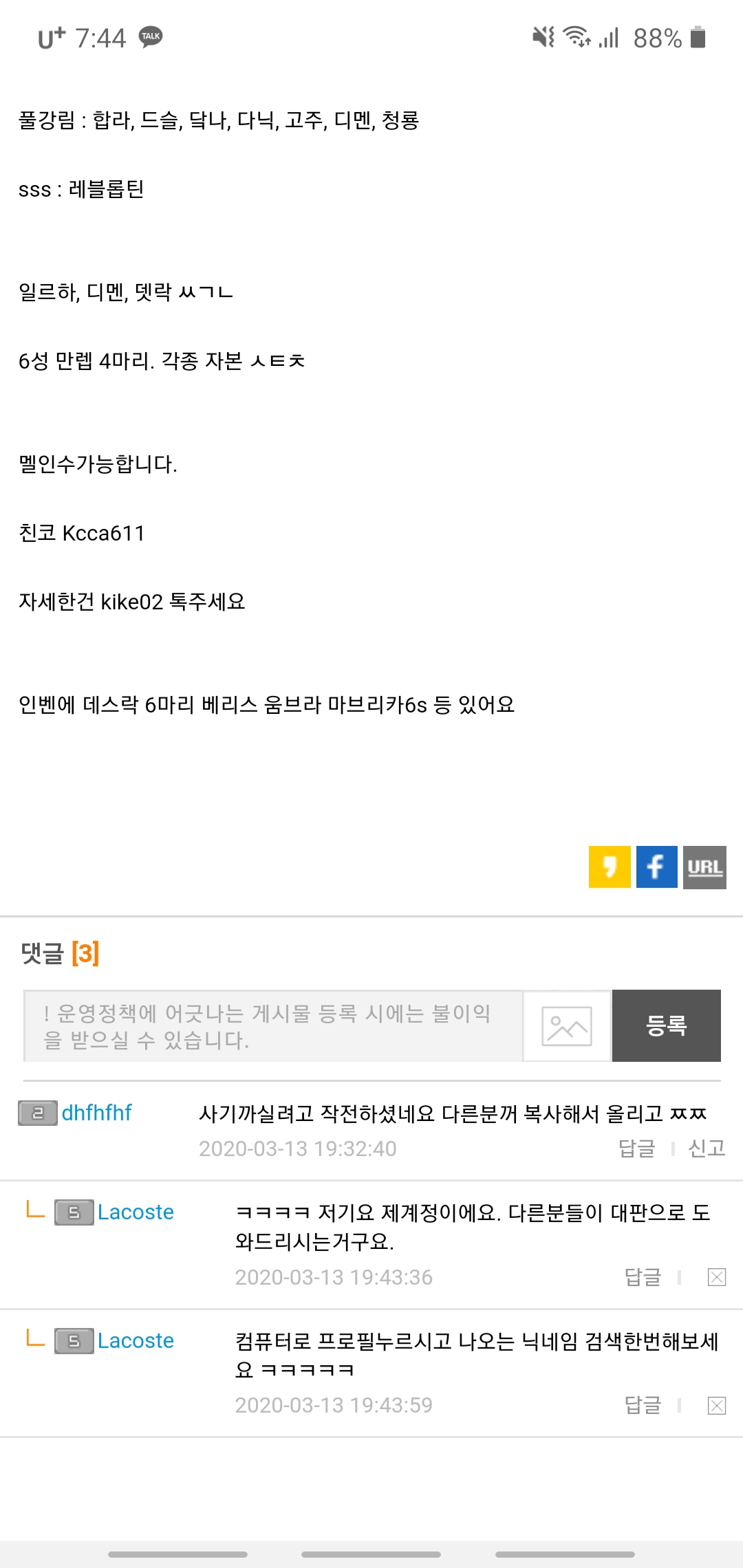Share the post on Facebook

pyautogui.click(x=656, y=867)
